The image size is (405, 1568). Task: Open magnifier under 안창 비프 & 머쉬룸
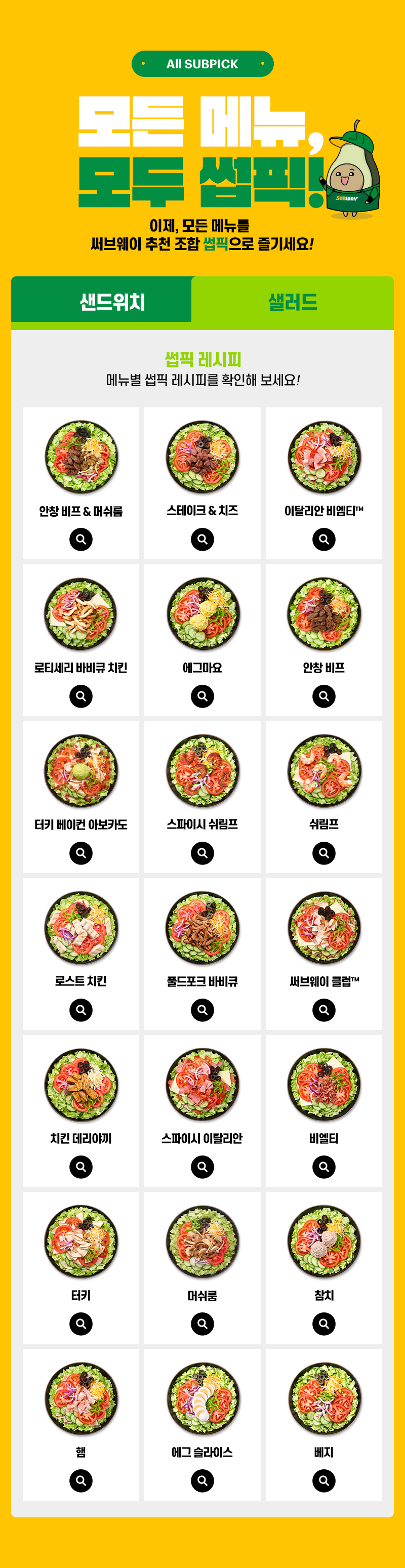[x=81, y=539]
